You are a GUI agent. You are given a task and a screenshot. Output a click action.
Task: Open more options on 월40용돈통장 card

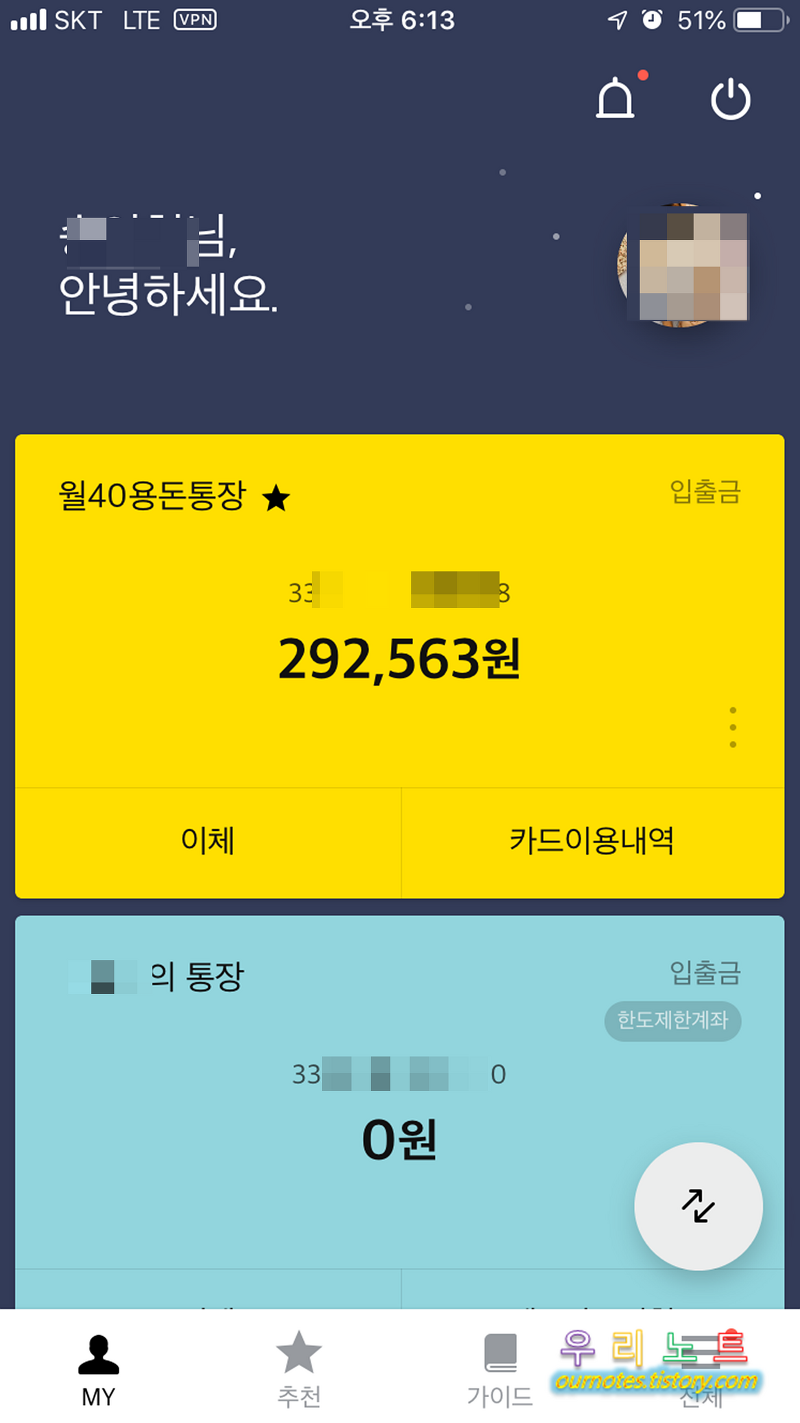tap(733, 727)
